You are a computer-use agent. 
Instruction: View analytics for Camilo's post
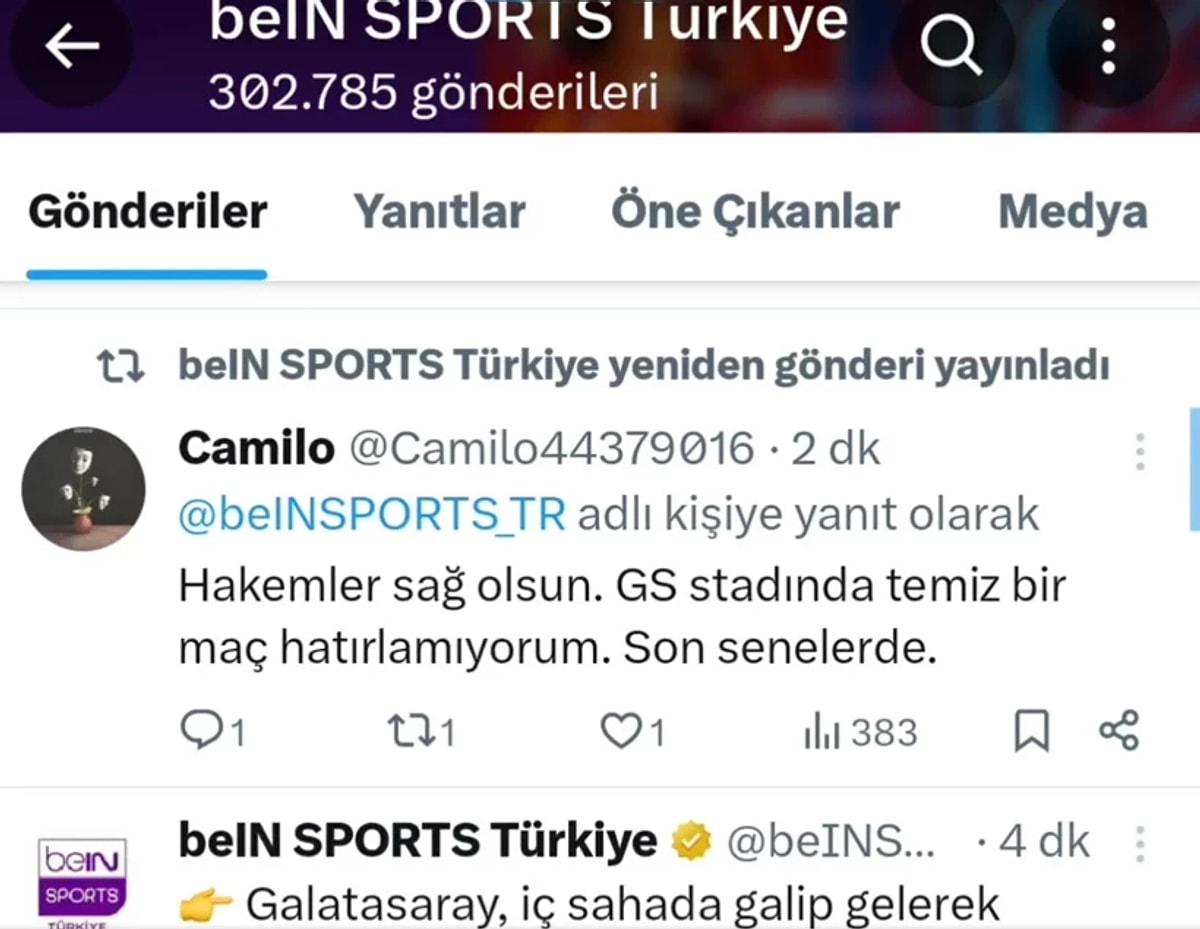[860, 732]
